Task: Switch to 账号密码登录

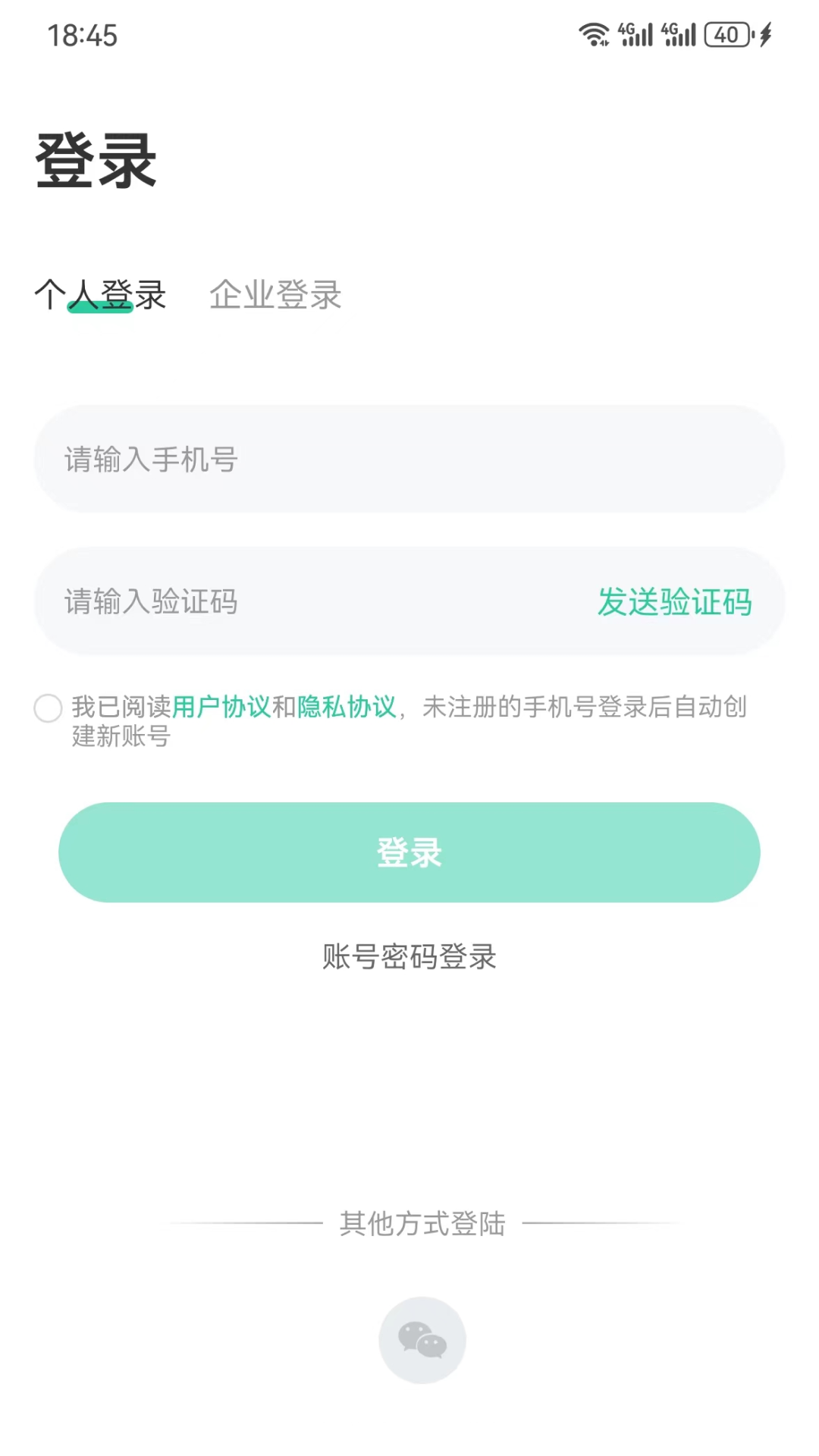Action: pyautogui.click(x=409, y=957)
